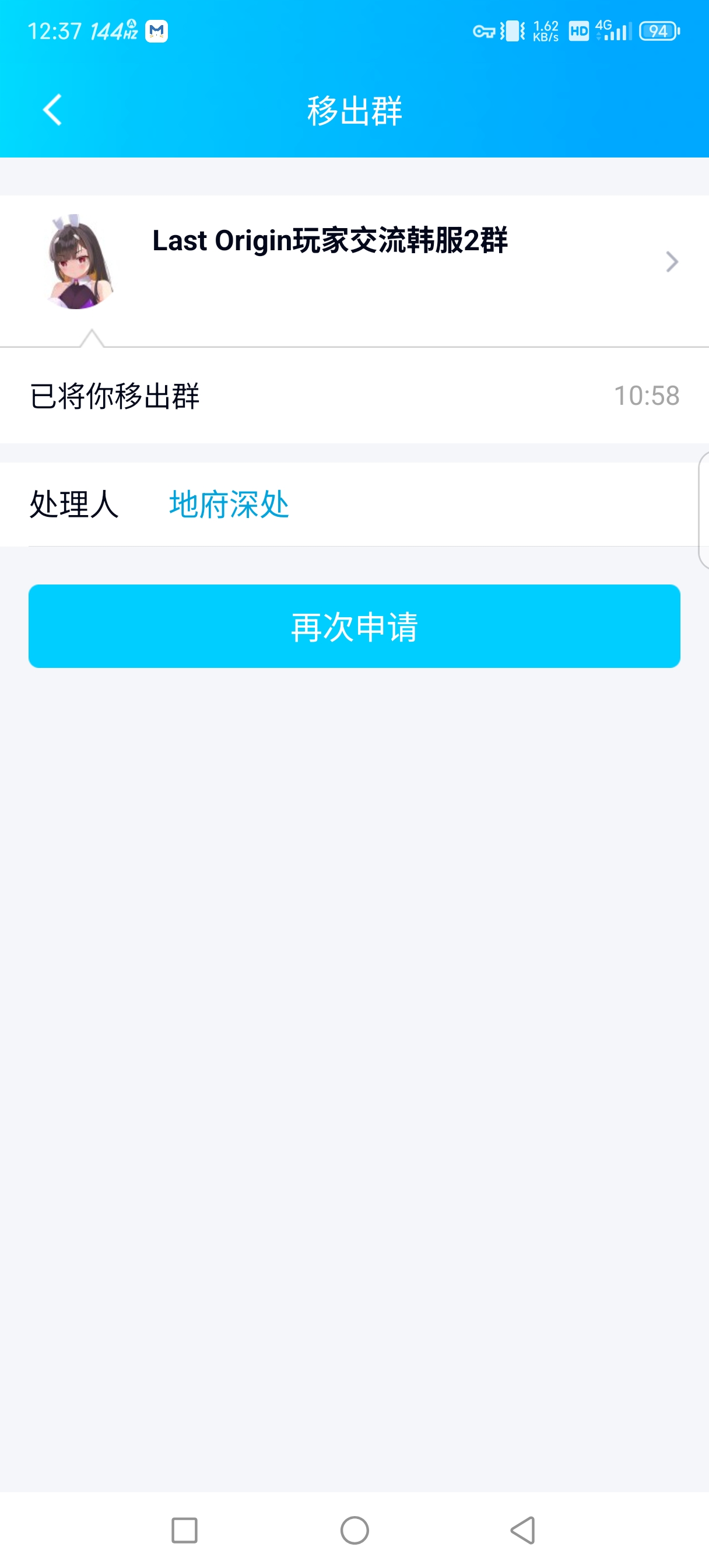709x1568 pixels.
Task: Open handler 地府深处's profile link
Action: tap(229, 505)
